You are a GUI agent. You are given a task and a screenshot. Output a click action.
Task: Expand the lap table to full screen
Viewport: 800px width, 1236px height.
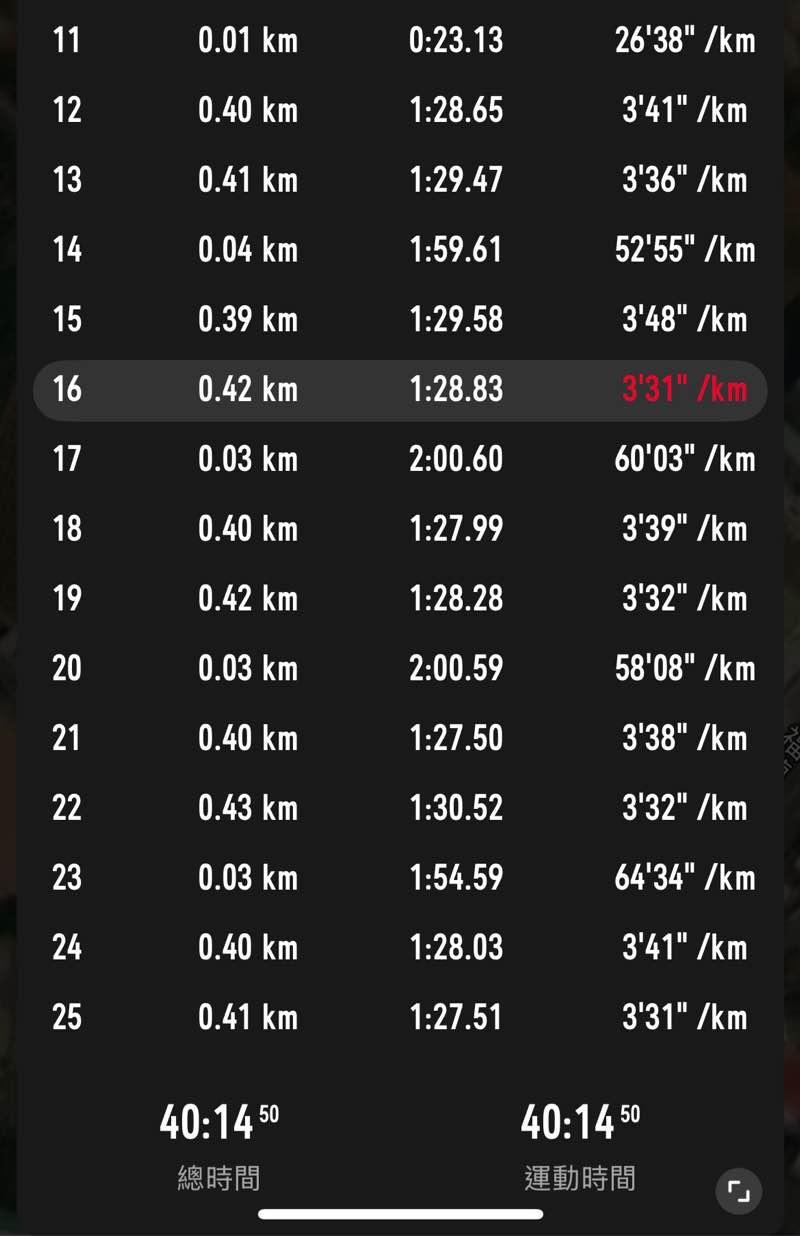(x=739, y=1191)
